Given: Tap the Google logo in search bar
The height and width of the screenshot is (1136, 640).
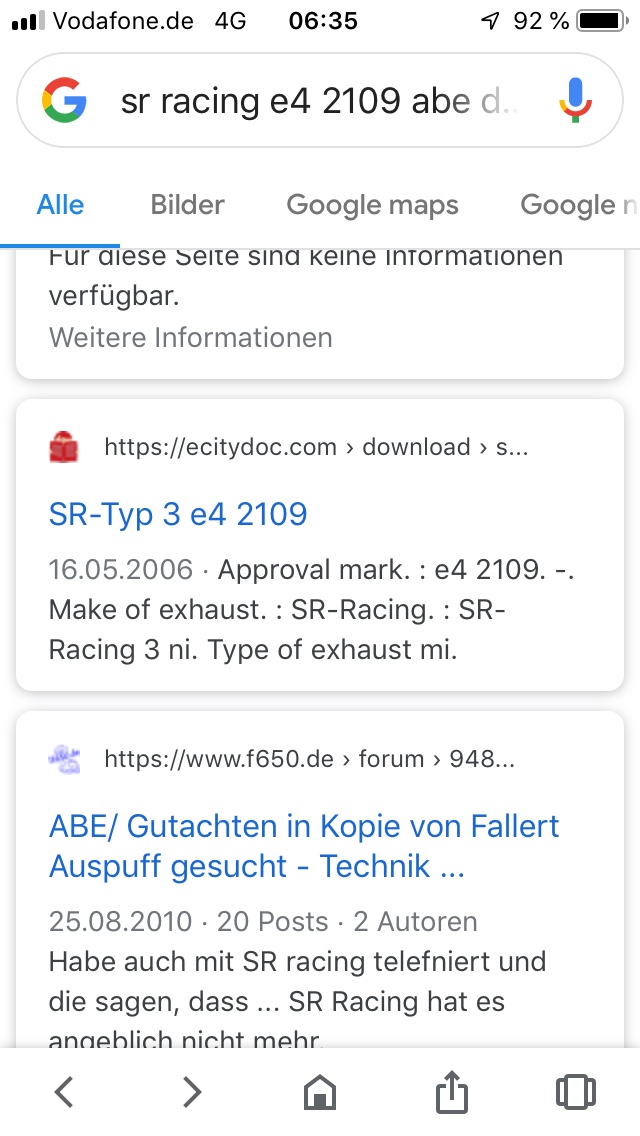Looking at the screenshot, I should (x=64, y=102).
